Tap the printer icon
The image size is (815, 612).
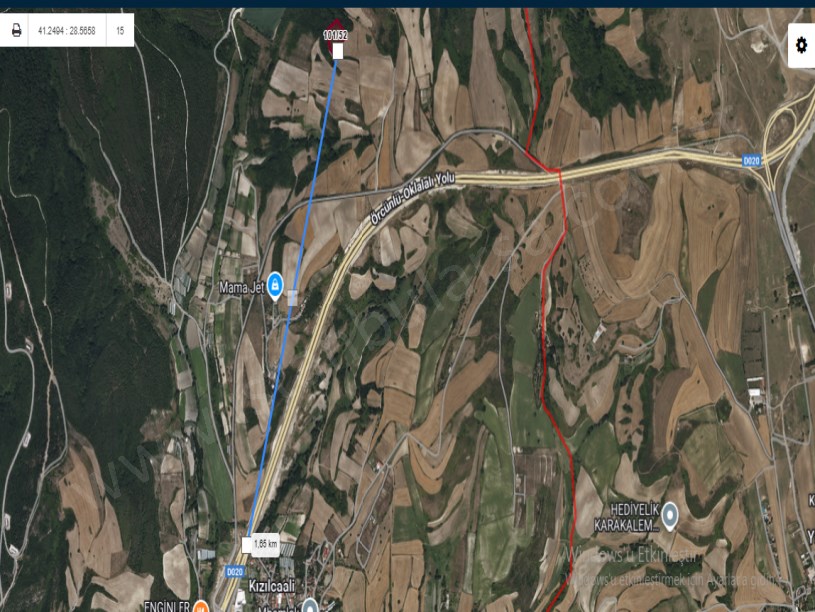[16, 31]
